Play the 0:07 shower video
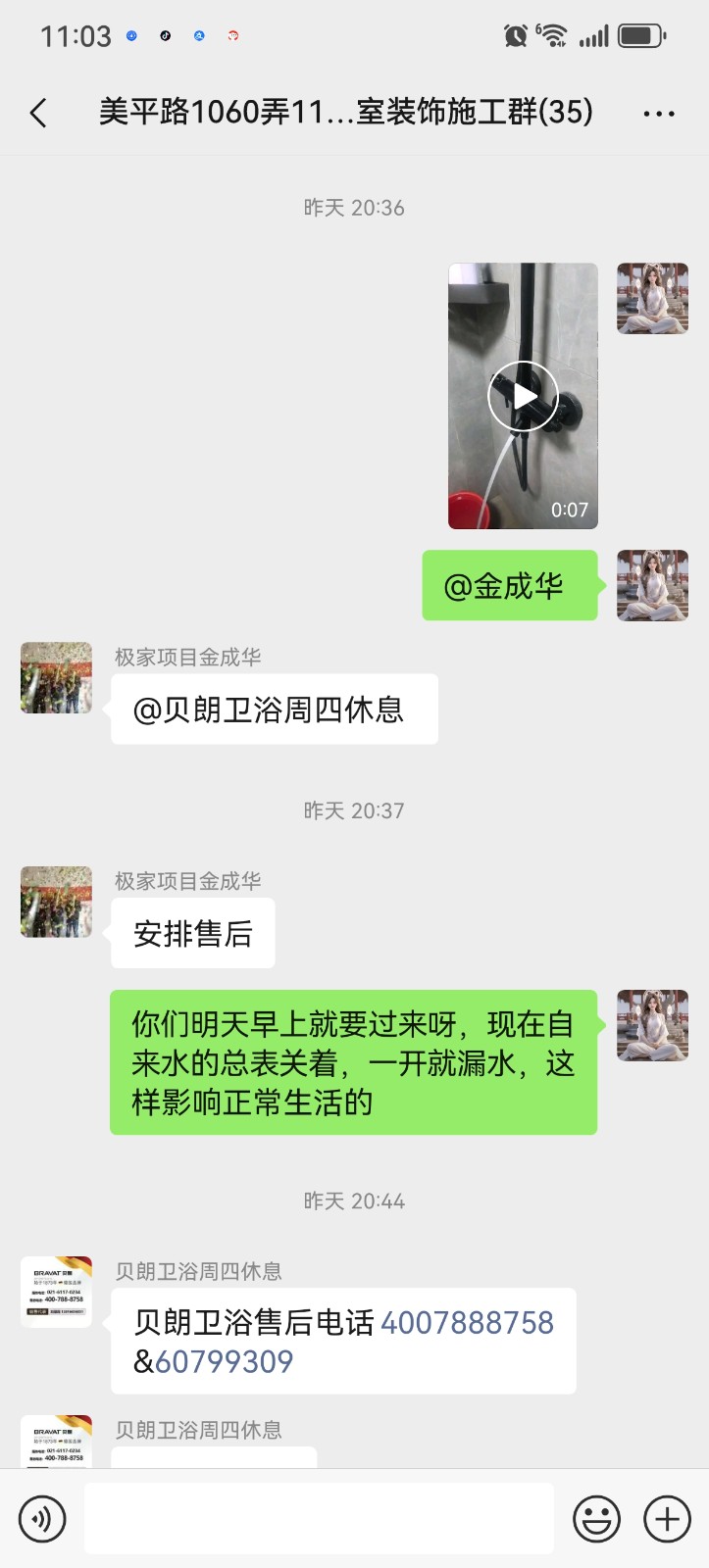Viewport: 709px width, 1568px height. pyautogui.click(x=523, y=396)
